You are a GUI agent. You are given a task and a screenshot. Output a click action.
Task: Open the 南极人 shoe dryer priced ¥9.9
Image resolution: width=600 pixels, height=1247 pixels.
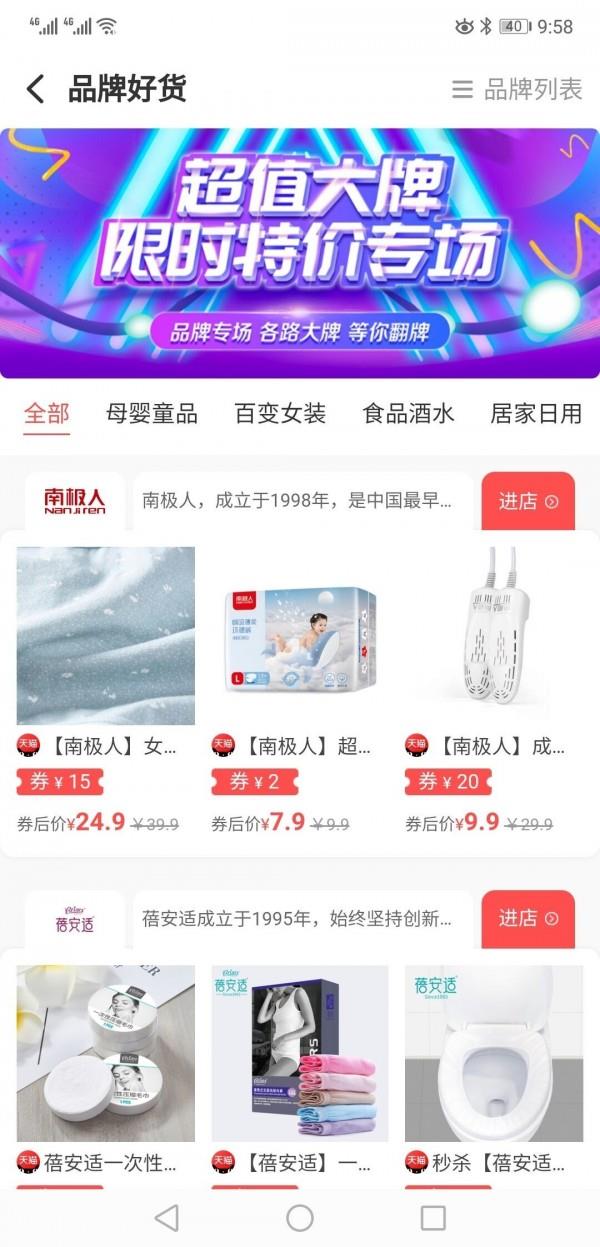pos(493,636)
